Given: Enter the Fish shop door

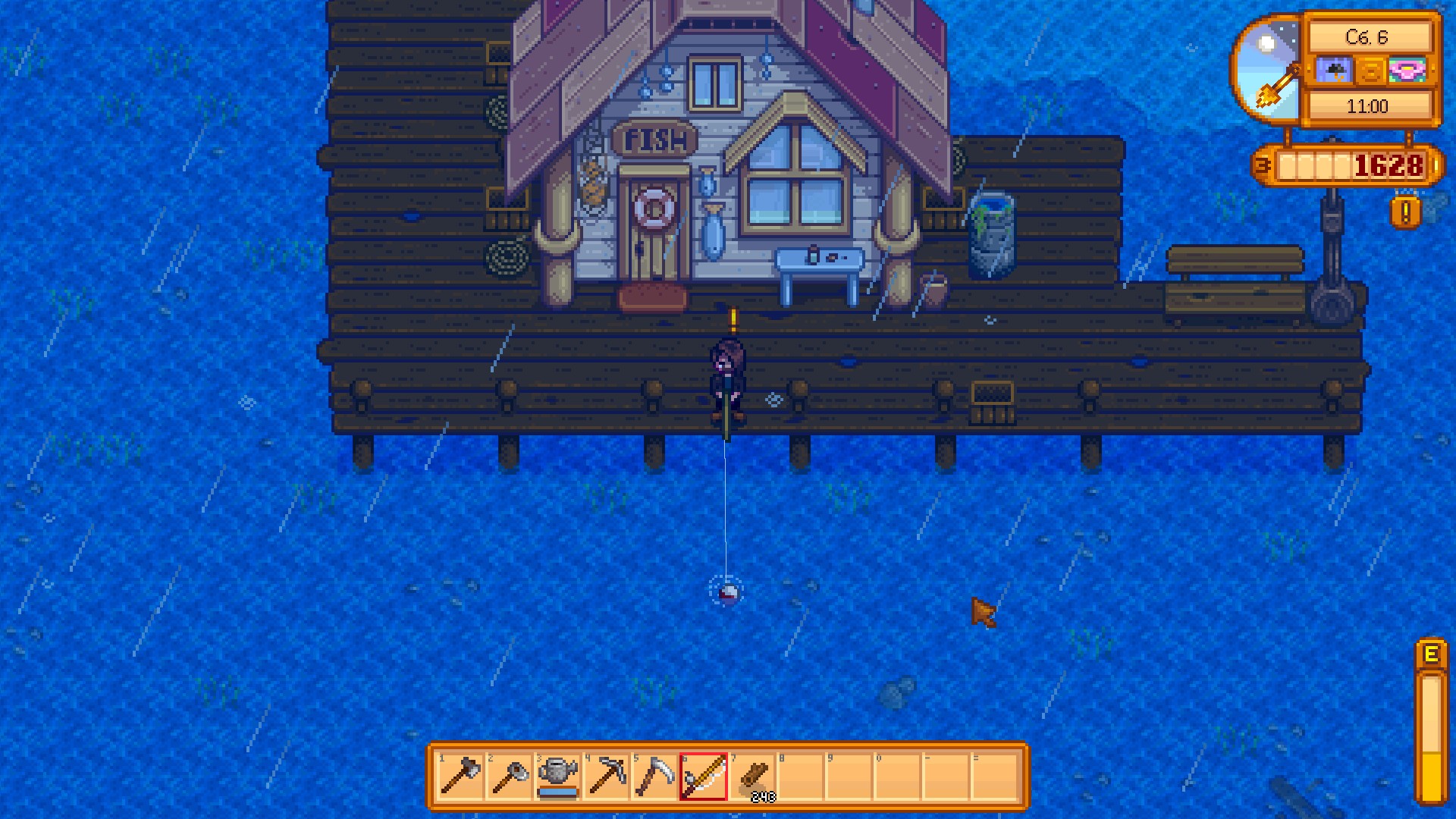Looking at the screenshot, I should coord(652,235).
